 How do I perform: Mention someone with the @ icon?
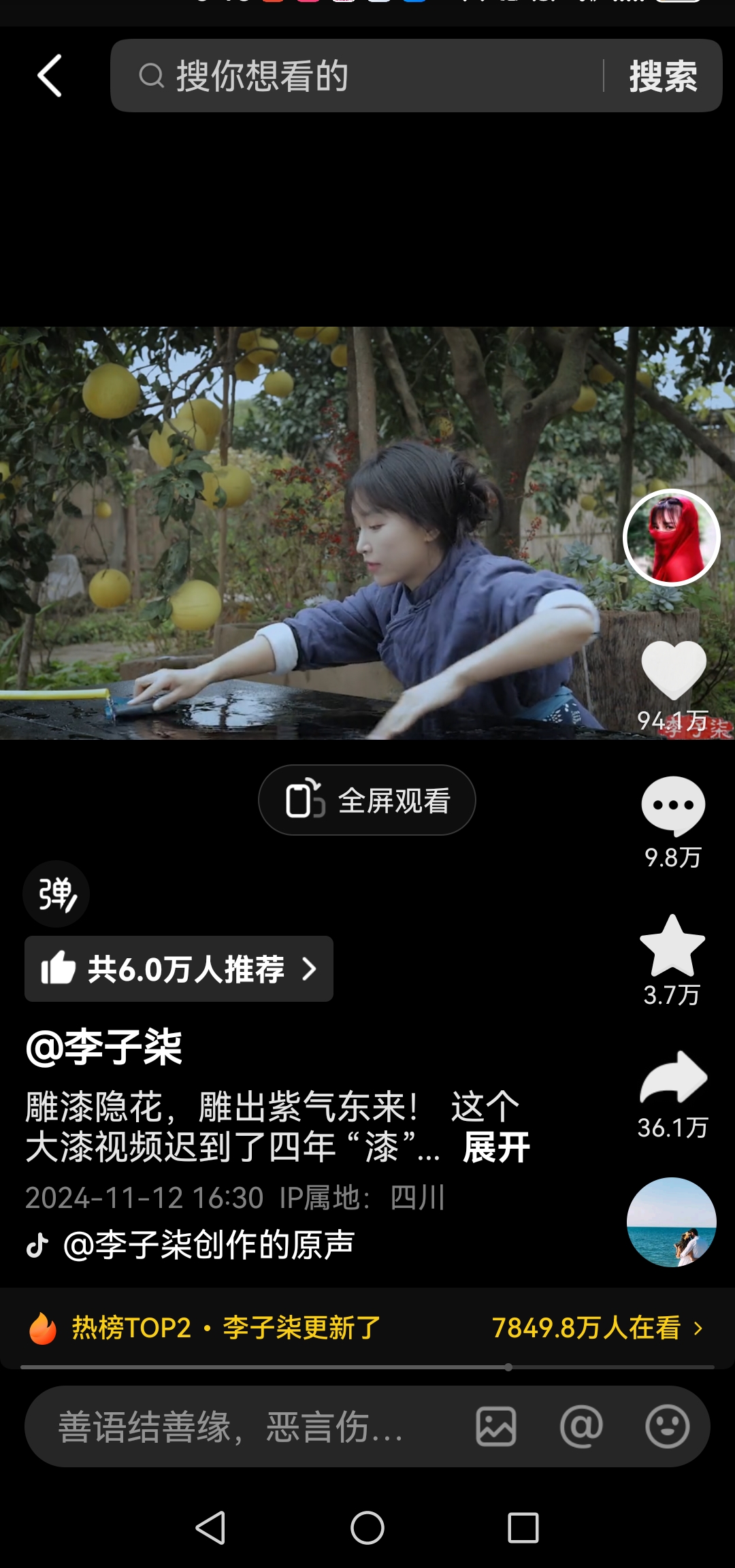point(581,1426)
